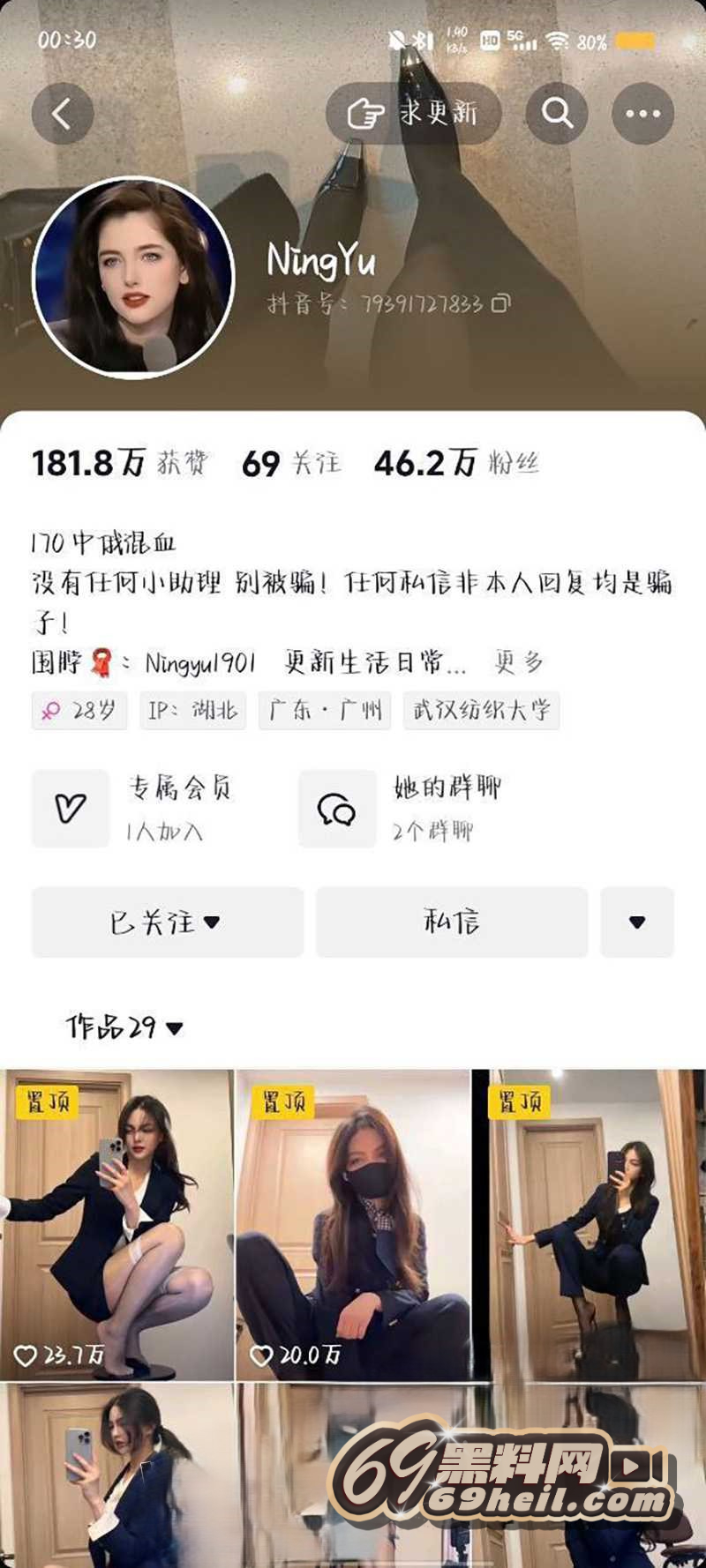
Task: Open the three-dot overflow menu
Action: [642, 113]
